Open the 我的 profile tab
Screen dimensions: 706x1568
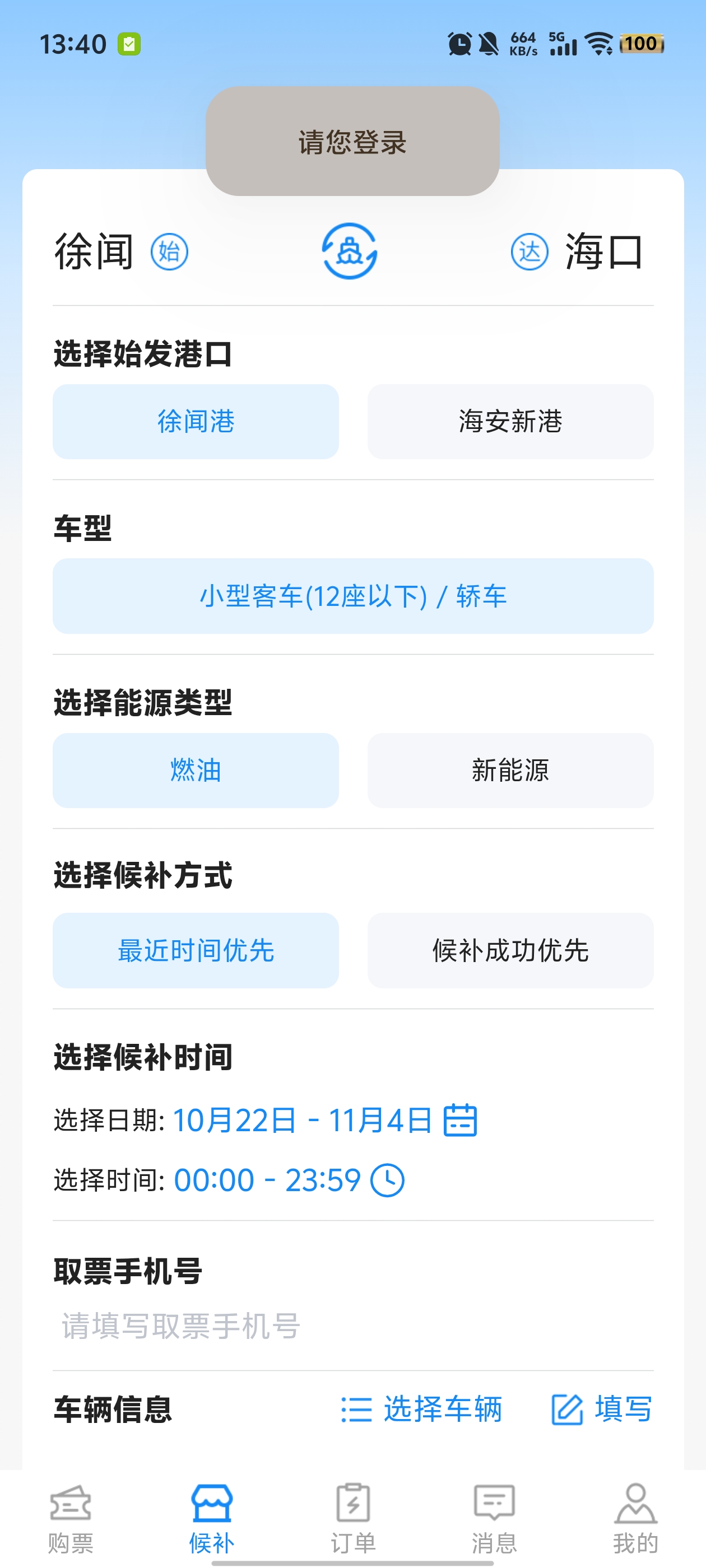point(635,1519)
